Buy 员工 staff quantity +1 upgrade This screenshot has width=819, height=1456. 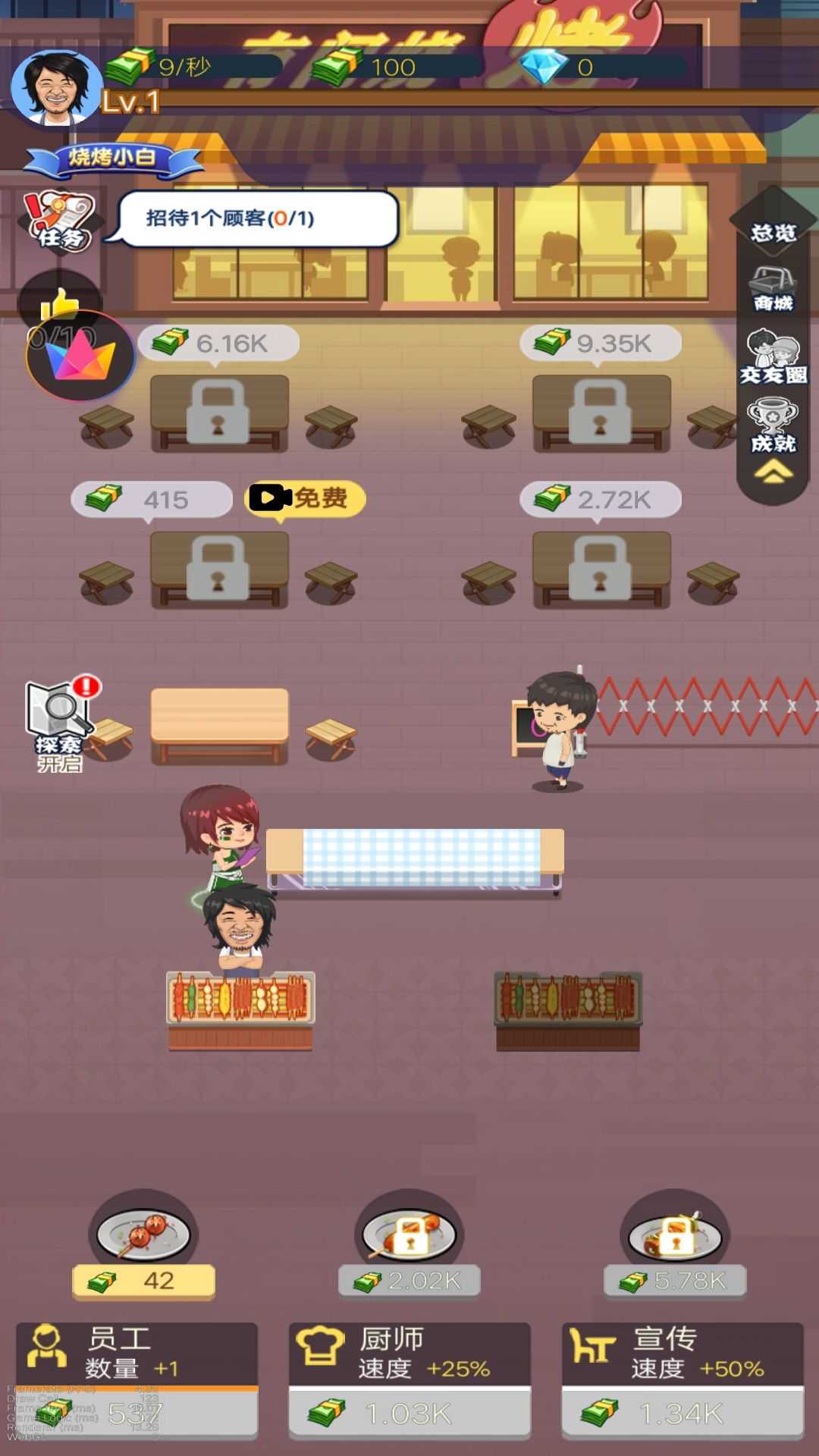coord(137,1412)
